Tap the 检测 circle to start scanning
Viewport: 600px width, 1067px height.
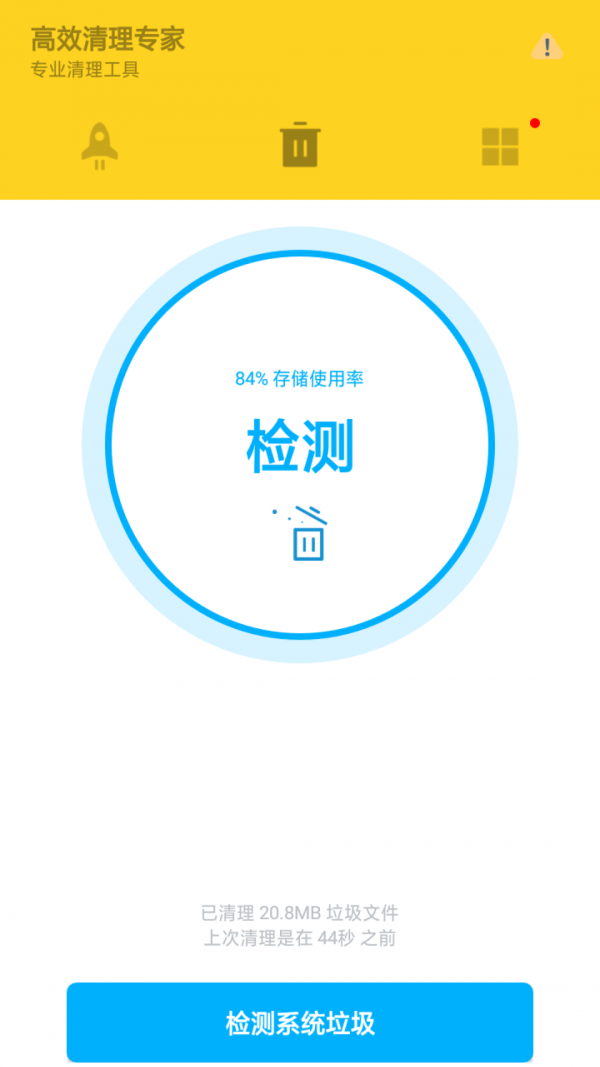click(300, 445)
